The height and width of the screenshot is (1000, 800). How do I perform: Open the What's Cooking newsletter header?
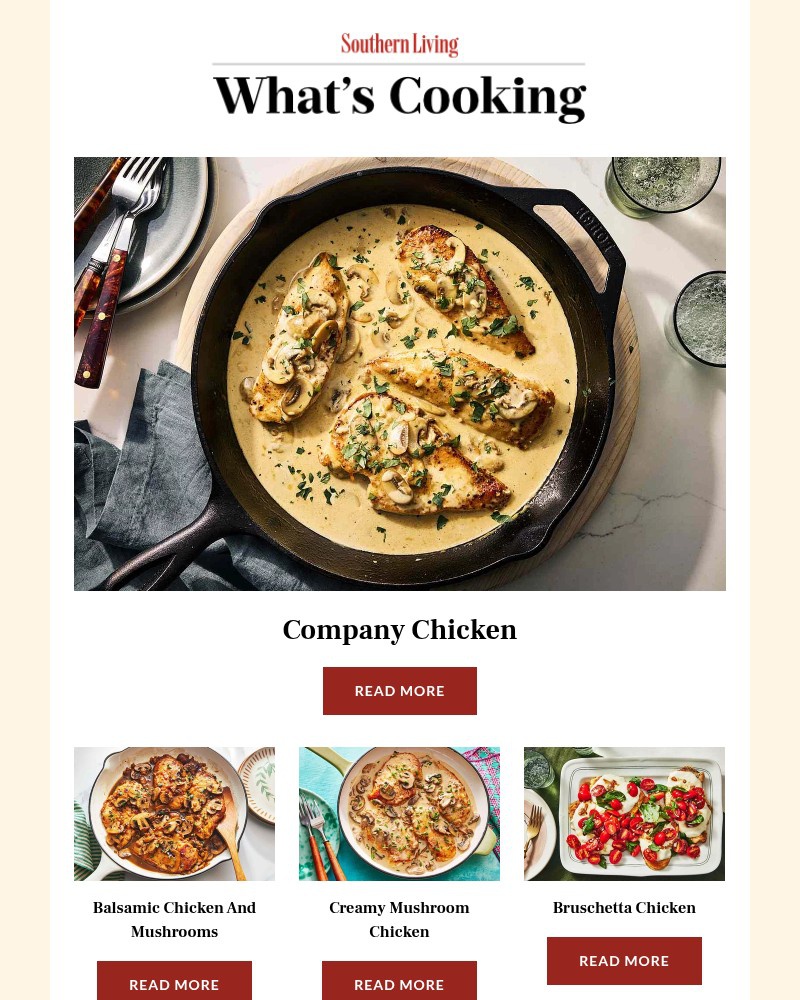(399, 96)
